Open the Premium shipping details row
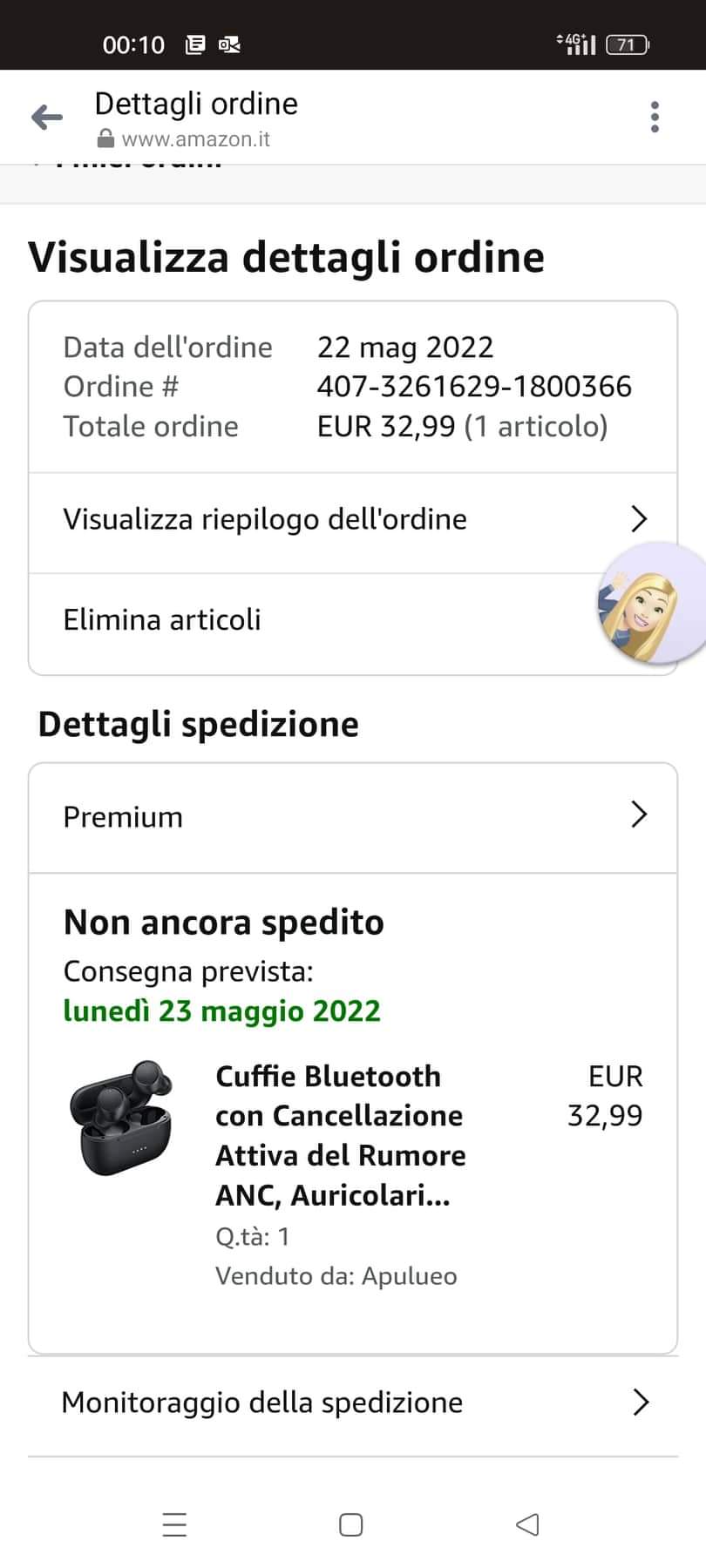The height and width of the screenshot is (1568, 706). tap(352, 817)
